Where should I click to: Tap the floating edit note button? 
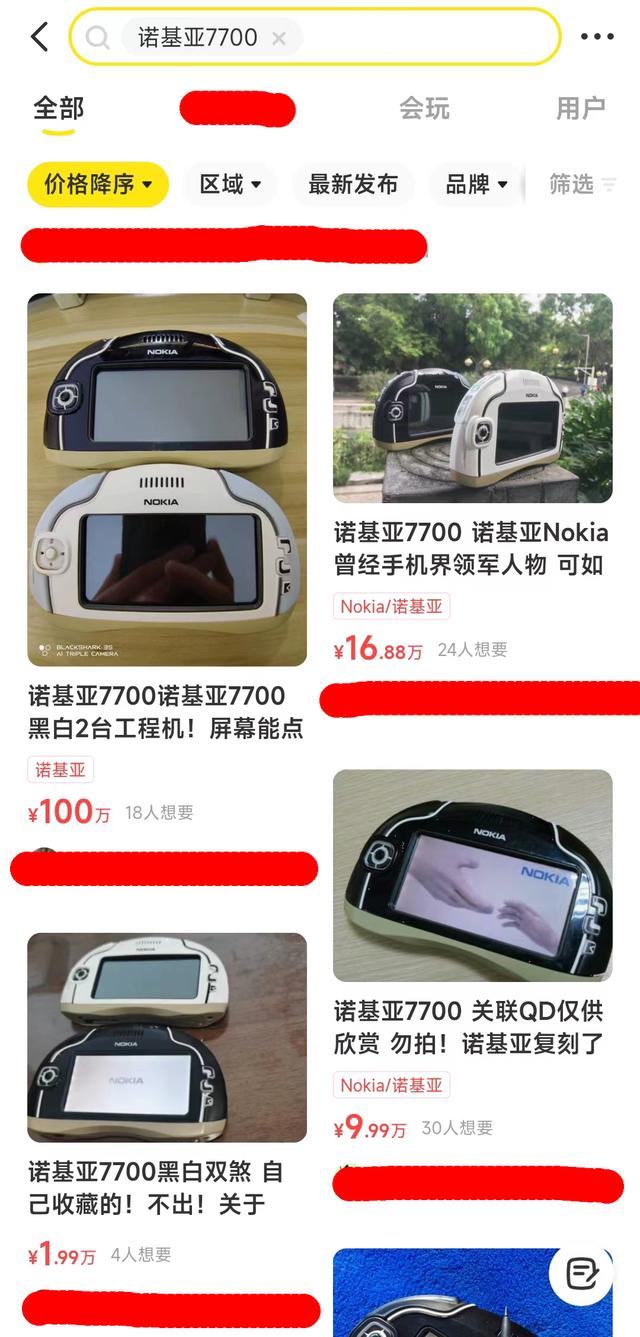click(x=582, y=1273)
